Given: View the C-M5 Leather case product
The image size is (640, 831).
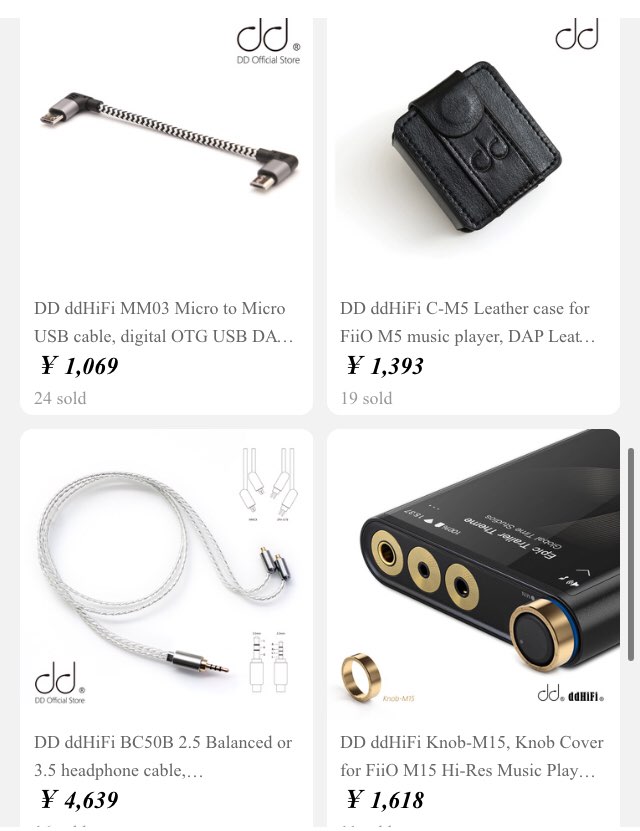Looking at the screenshot, I should pos(472,322).
